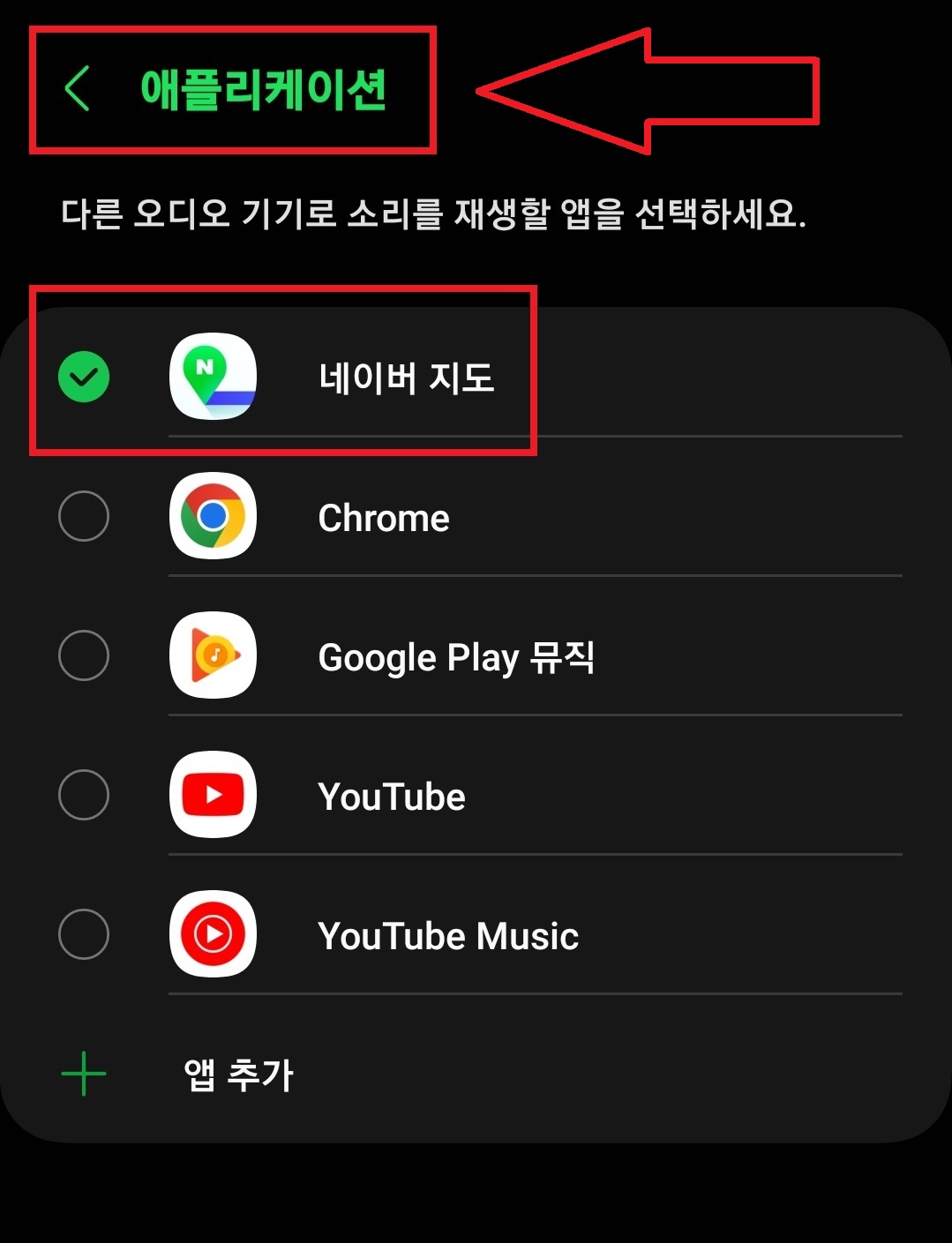Tap the 네이버 지도 app icon
The height and width of the screenshot is (1243, 952).
(x=213, y=377)
